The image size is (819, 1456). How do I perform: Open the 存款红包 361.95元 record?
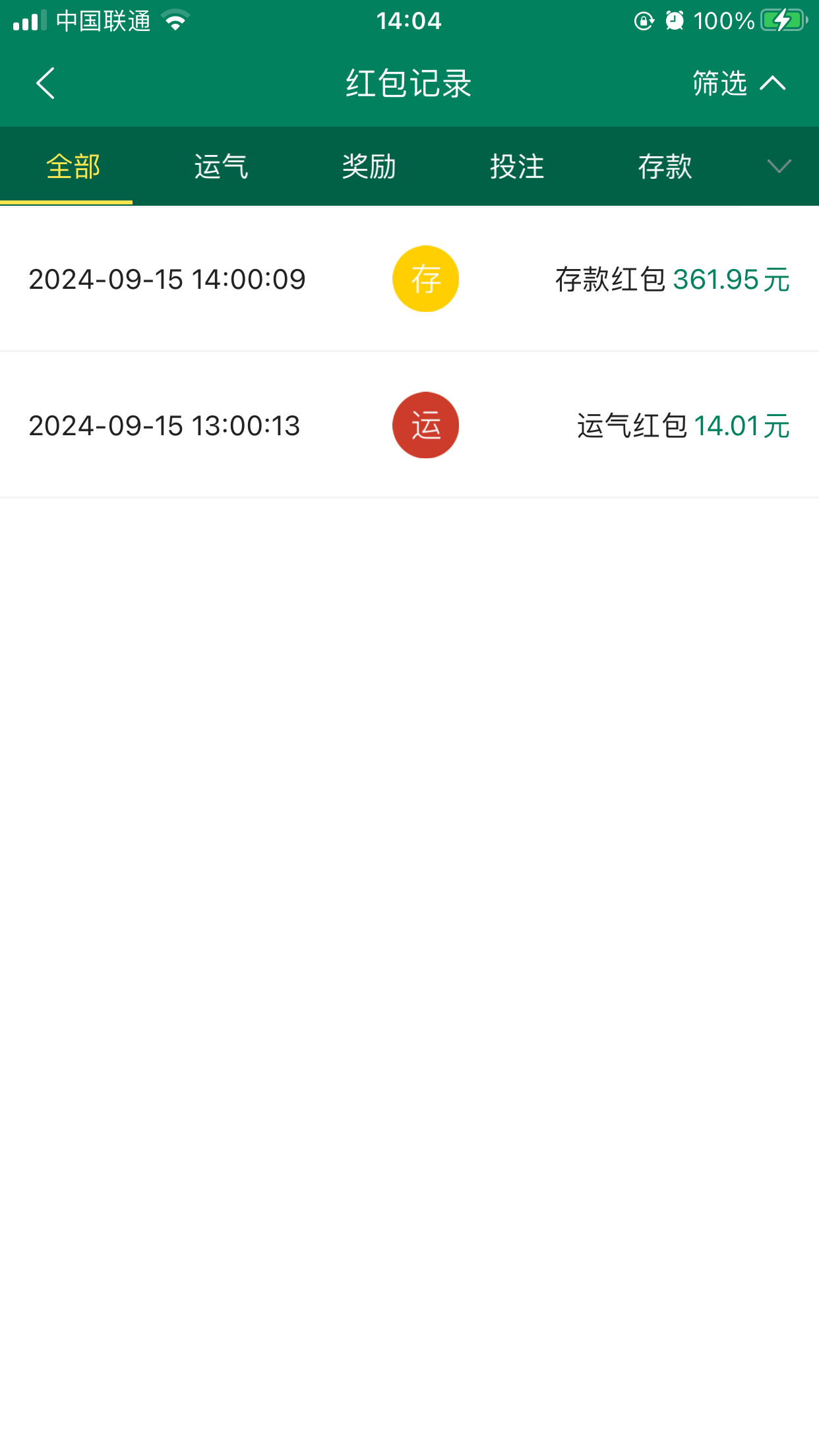pos(409,279)
